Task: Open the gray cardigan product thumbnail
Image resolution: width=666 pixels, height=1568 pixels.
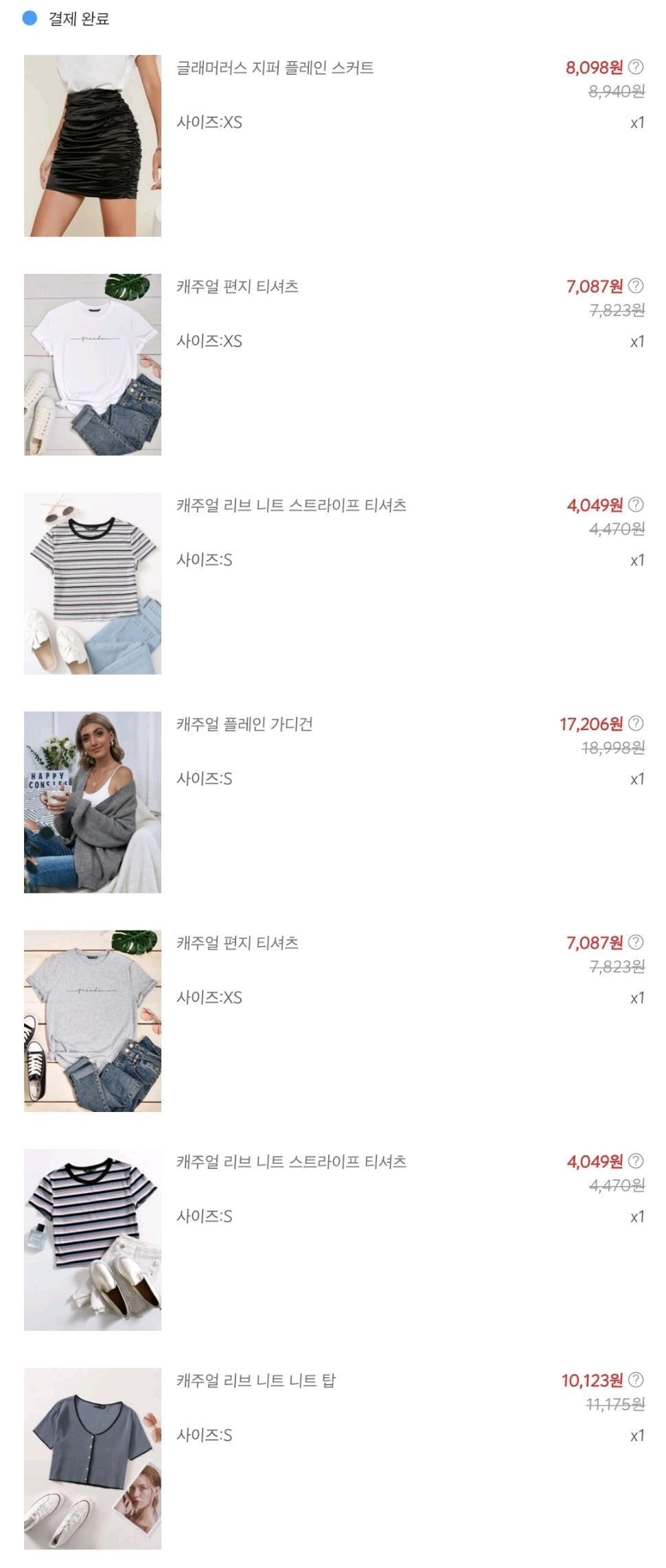Action: click(x=93, y=802)
